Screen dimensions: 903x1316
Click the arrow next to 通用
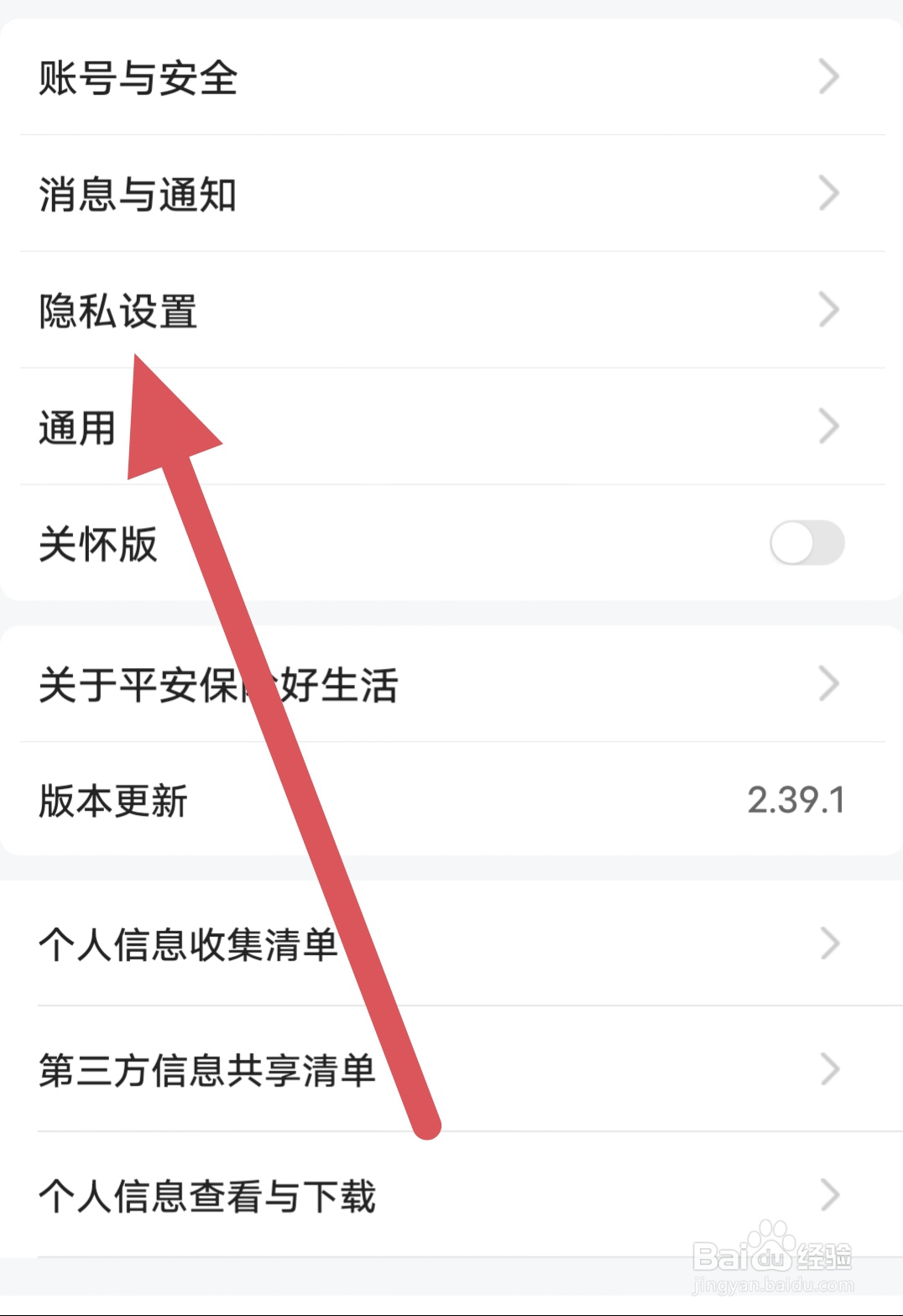[829, 426]
